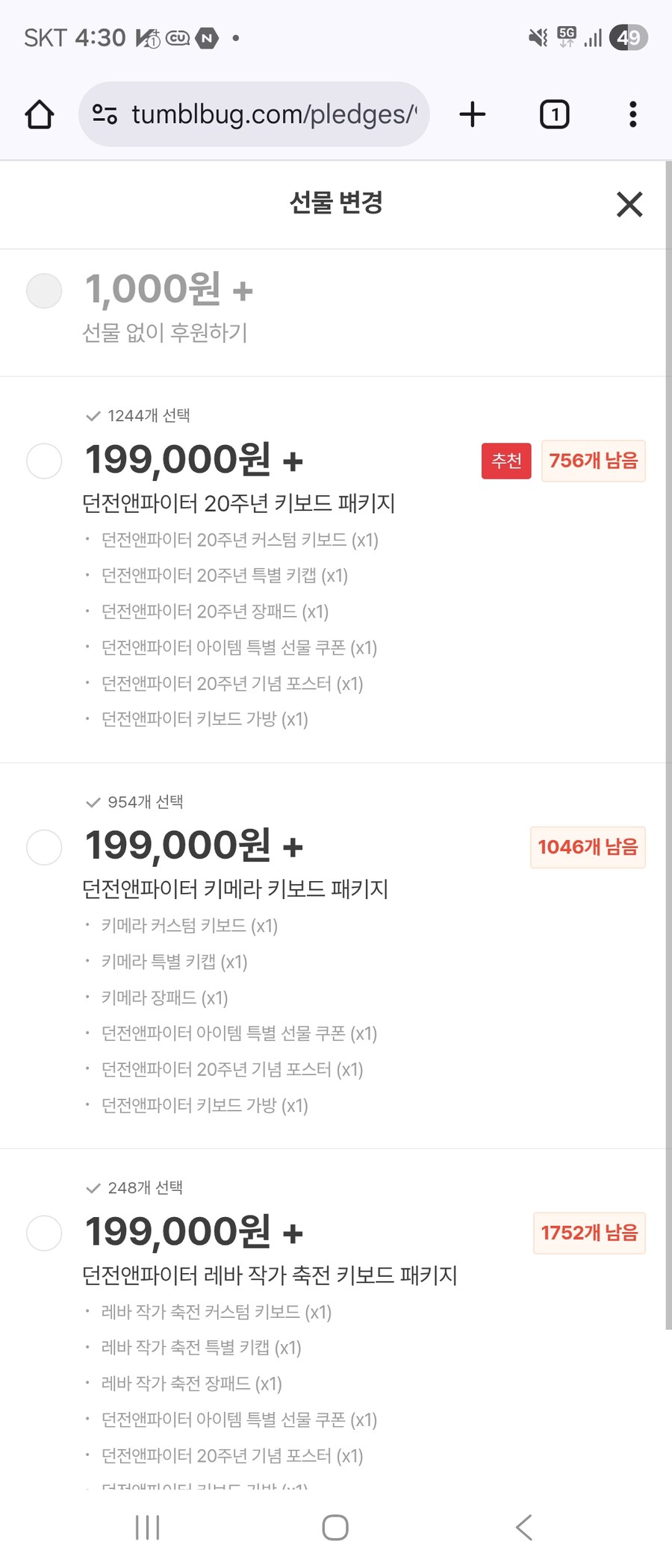
Task: Select the 레바 작가 축전 package radio button
Action: pyautogui.click(x=43, y=1233)
